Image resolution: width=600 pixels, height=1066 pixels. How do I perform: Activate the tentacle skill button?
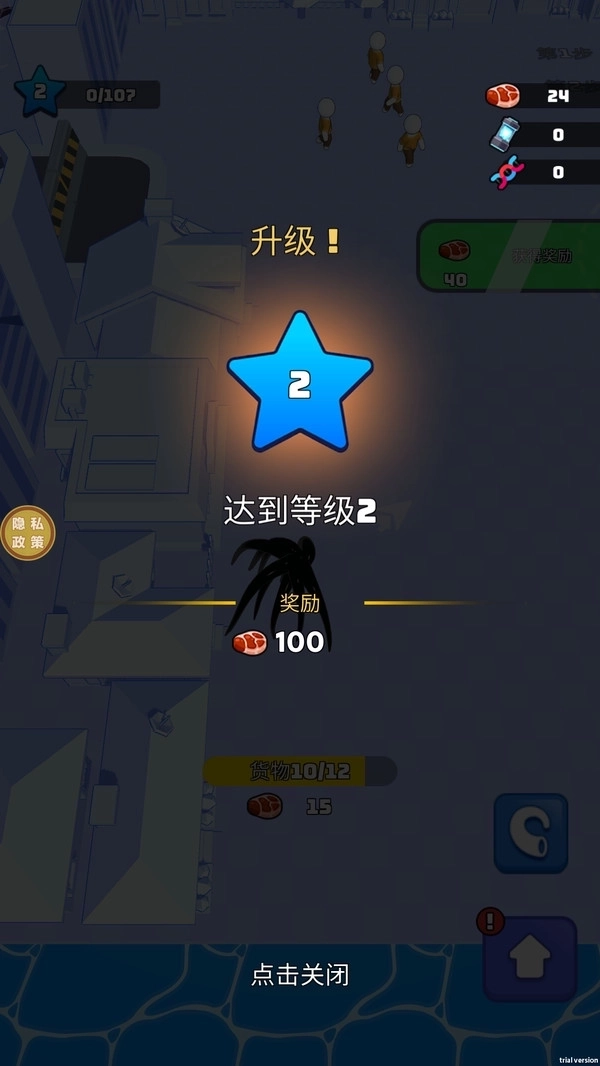[531, 833]
